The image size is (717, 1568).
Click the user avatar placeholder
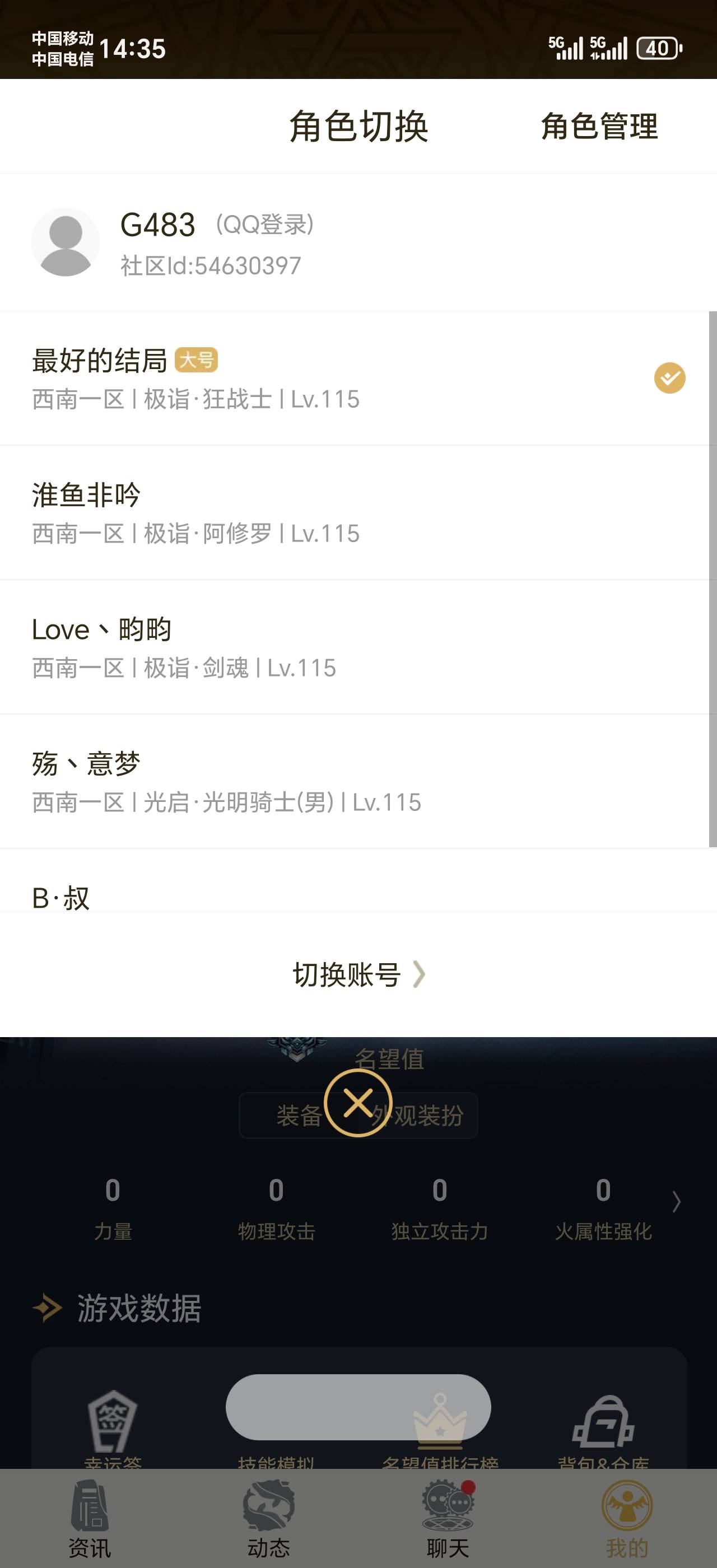tap(64, 241)
